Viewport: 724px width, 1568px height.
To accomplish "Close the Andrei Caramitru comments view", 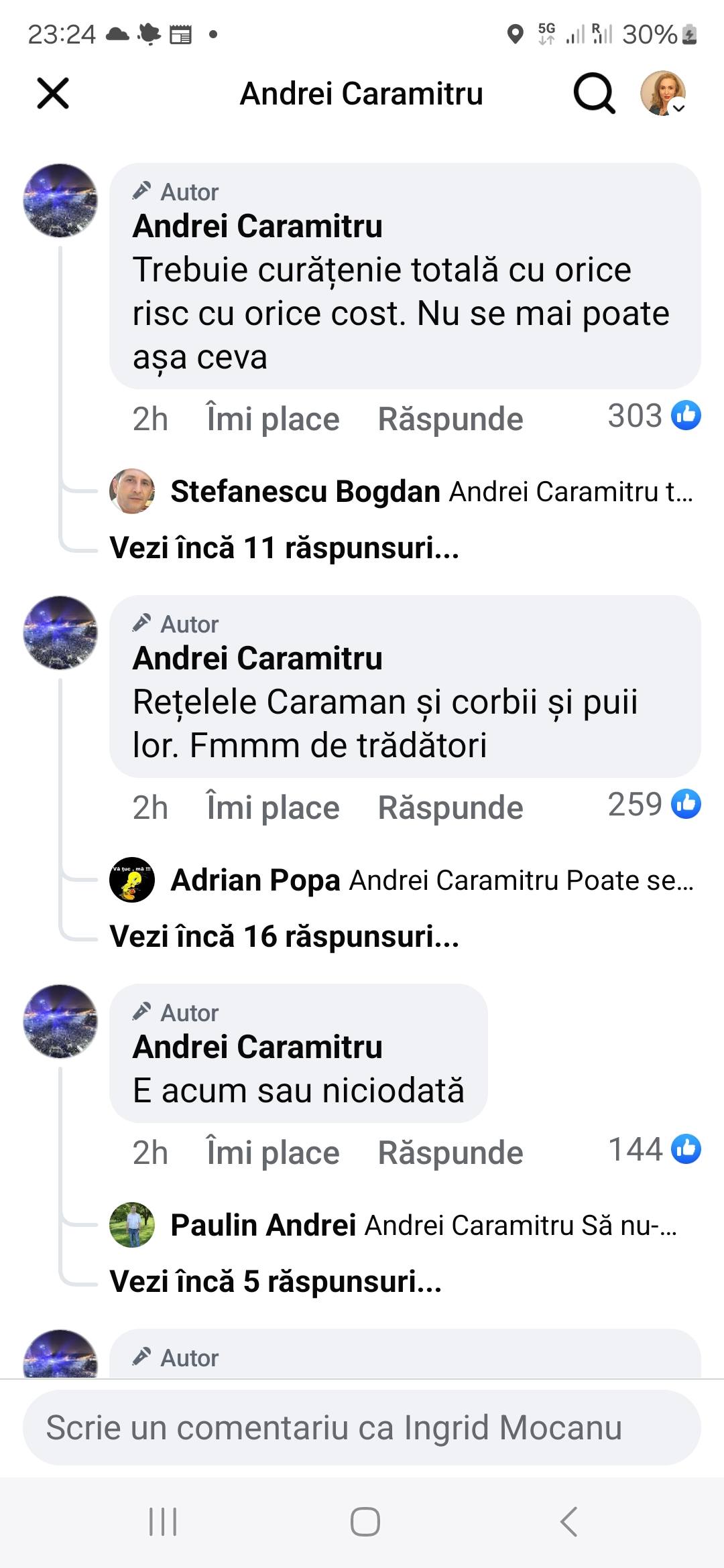I will 53,93.
